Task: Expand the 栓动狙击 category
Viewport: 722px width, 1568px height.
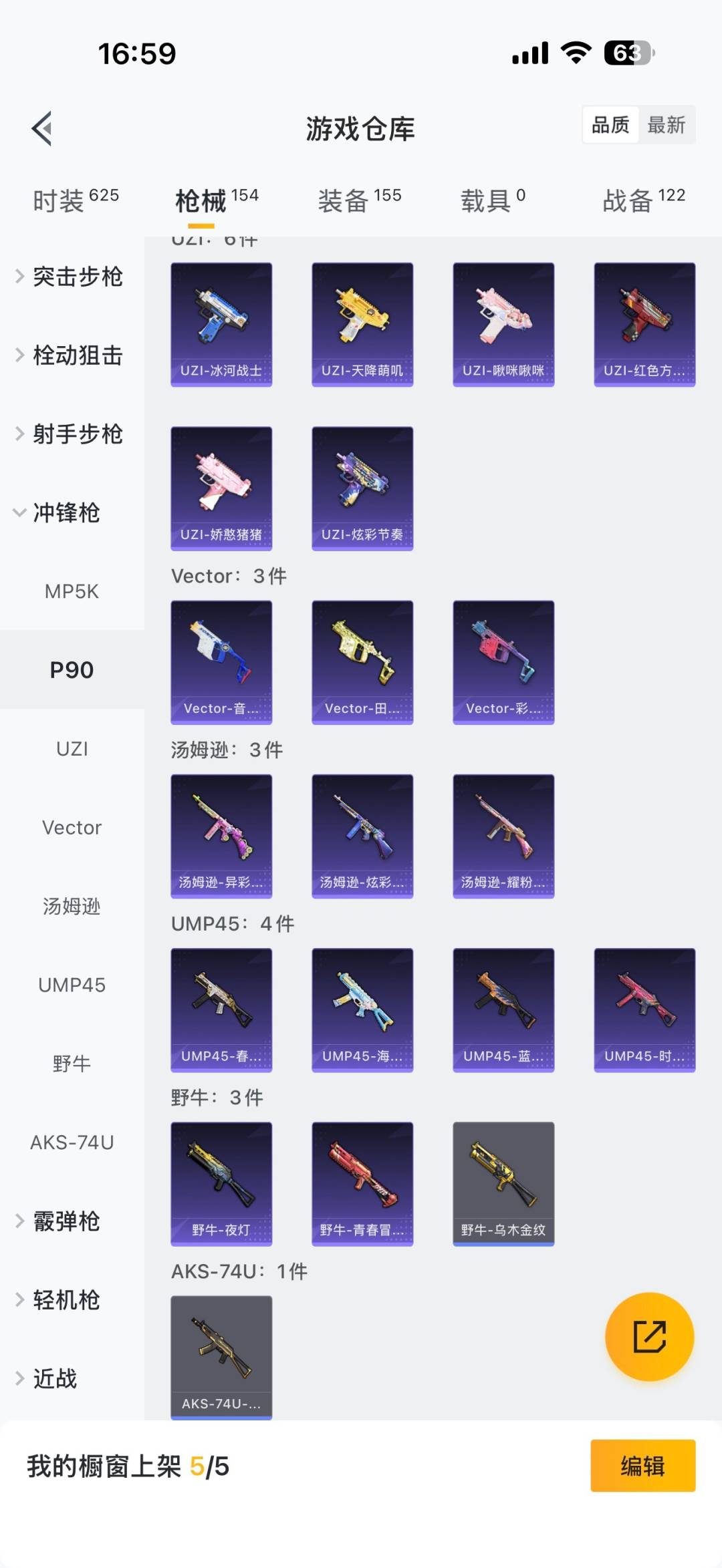Action: point(70,355)
